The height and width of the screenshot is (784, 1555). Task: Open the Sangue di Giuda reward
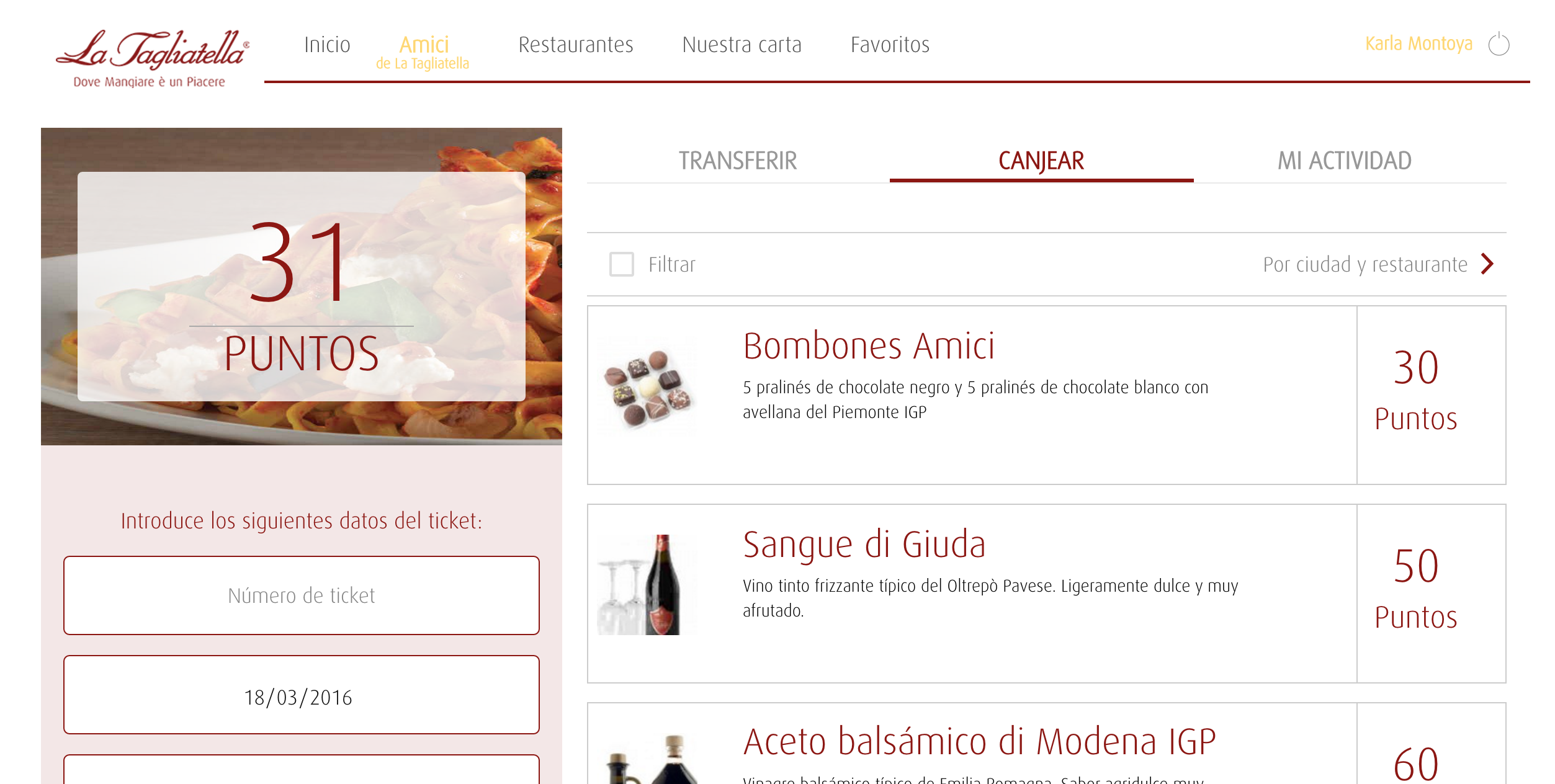(972, 593)
